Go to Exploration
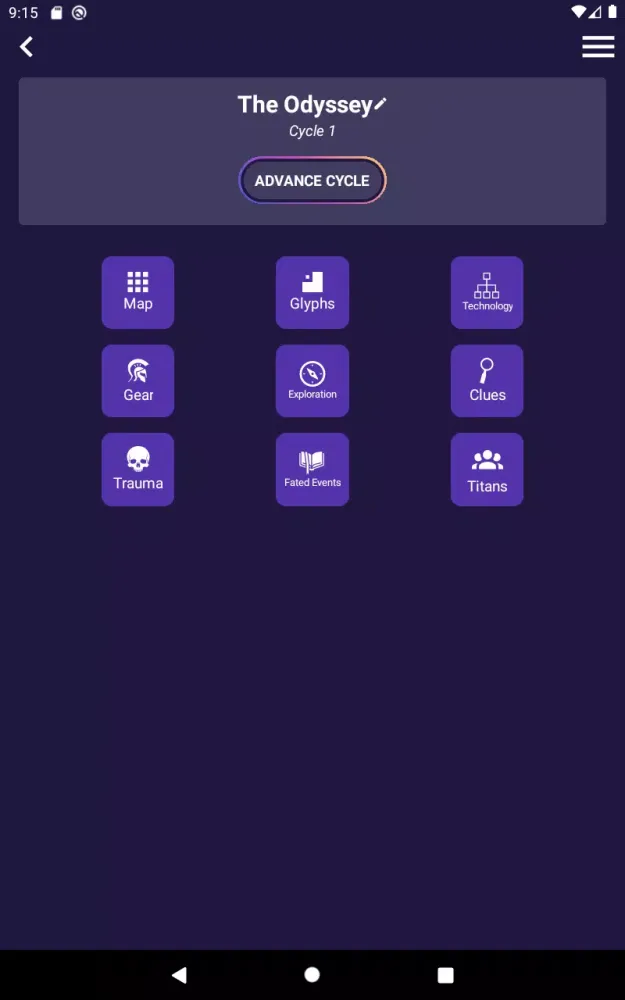 pyautogui.click(x=312, y=381)
